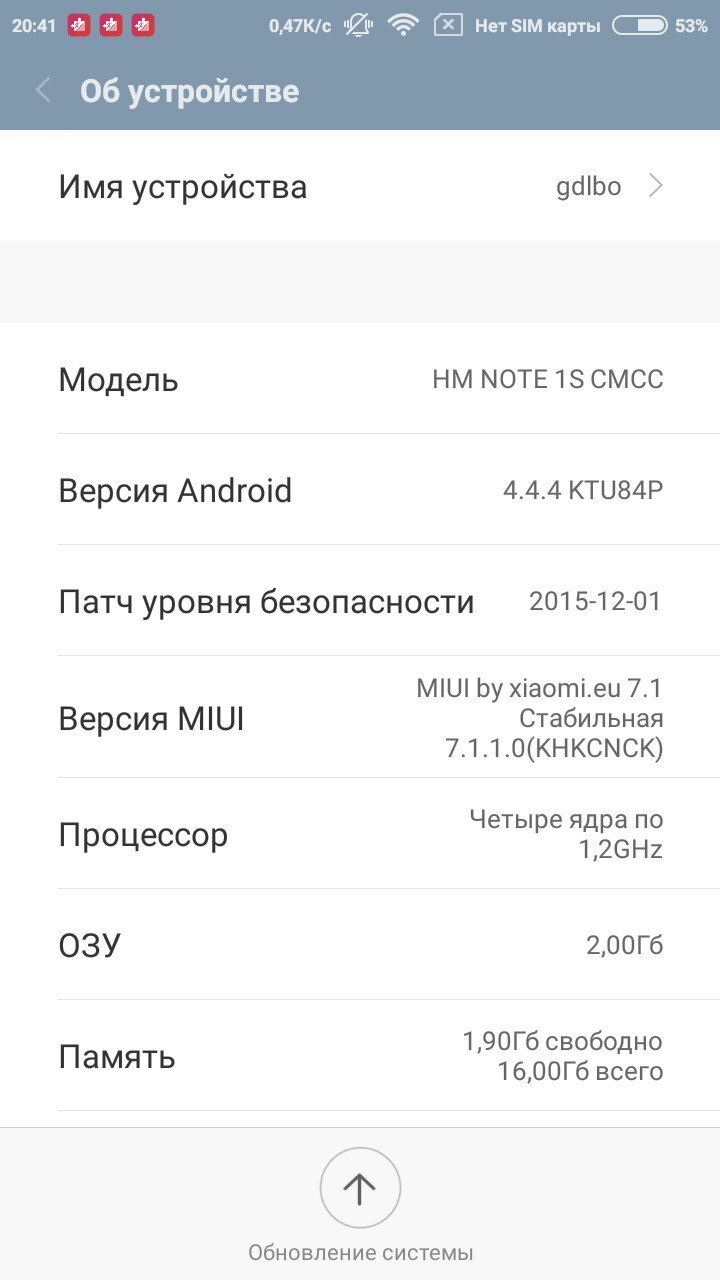720x1280 pixels.
Task: Tap the Процессор row
Action: (x=360, y=834)
